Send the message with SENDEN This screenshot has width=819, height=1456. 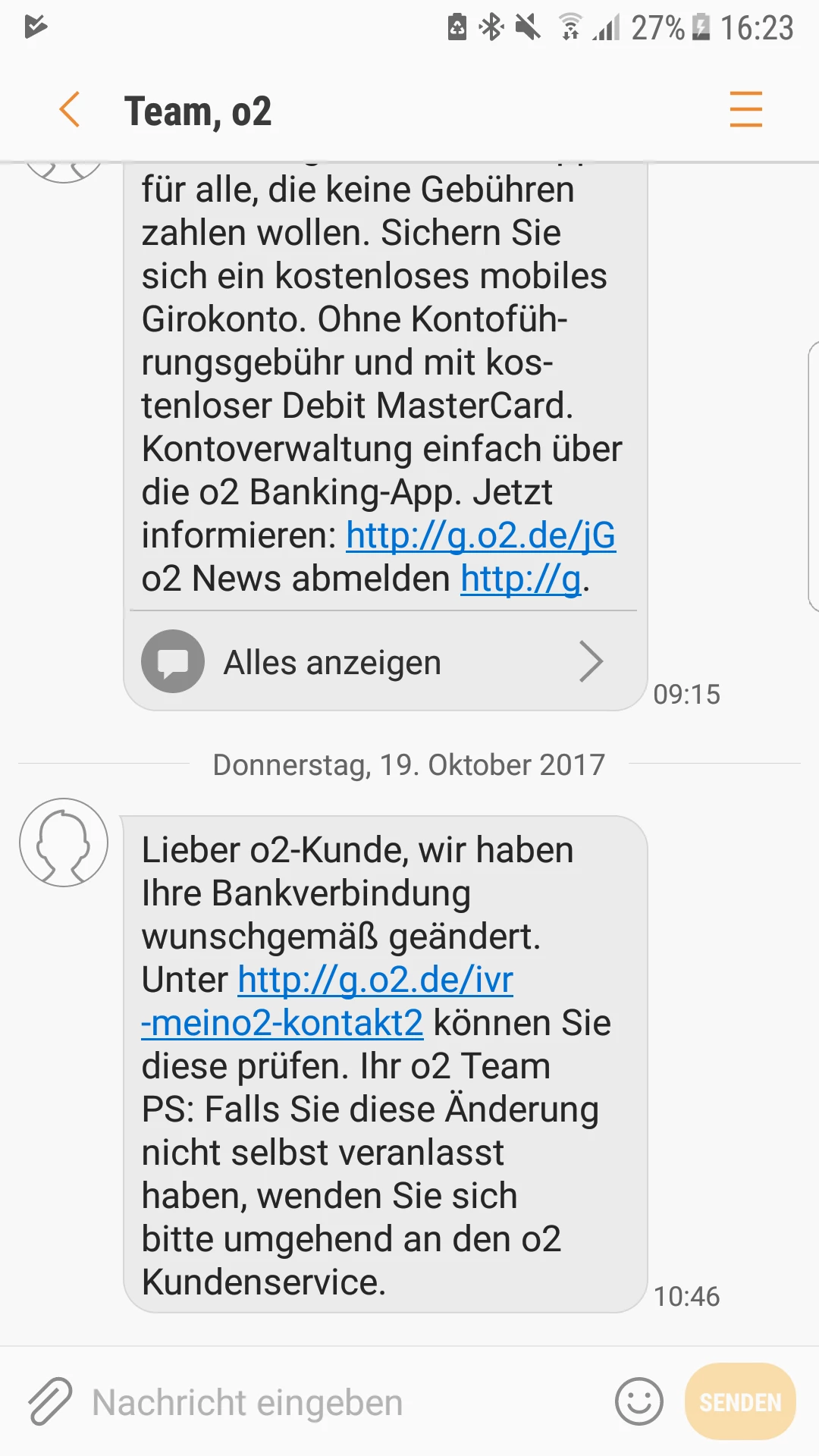click(739, 1401)
